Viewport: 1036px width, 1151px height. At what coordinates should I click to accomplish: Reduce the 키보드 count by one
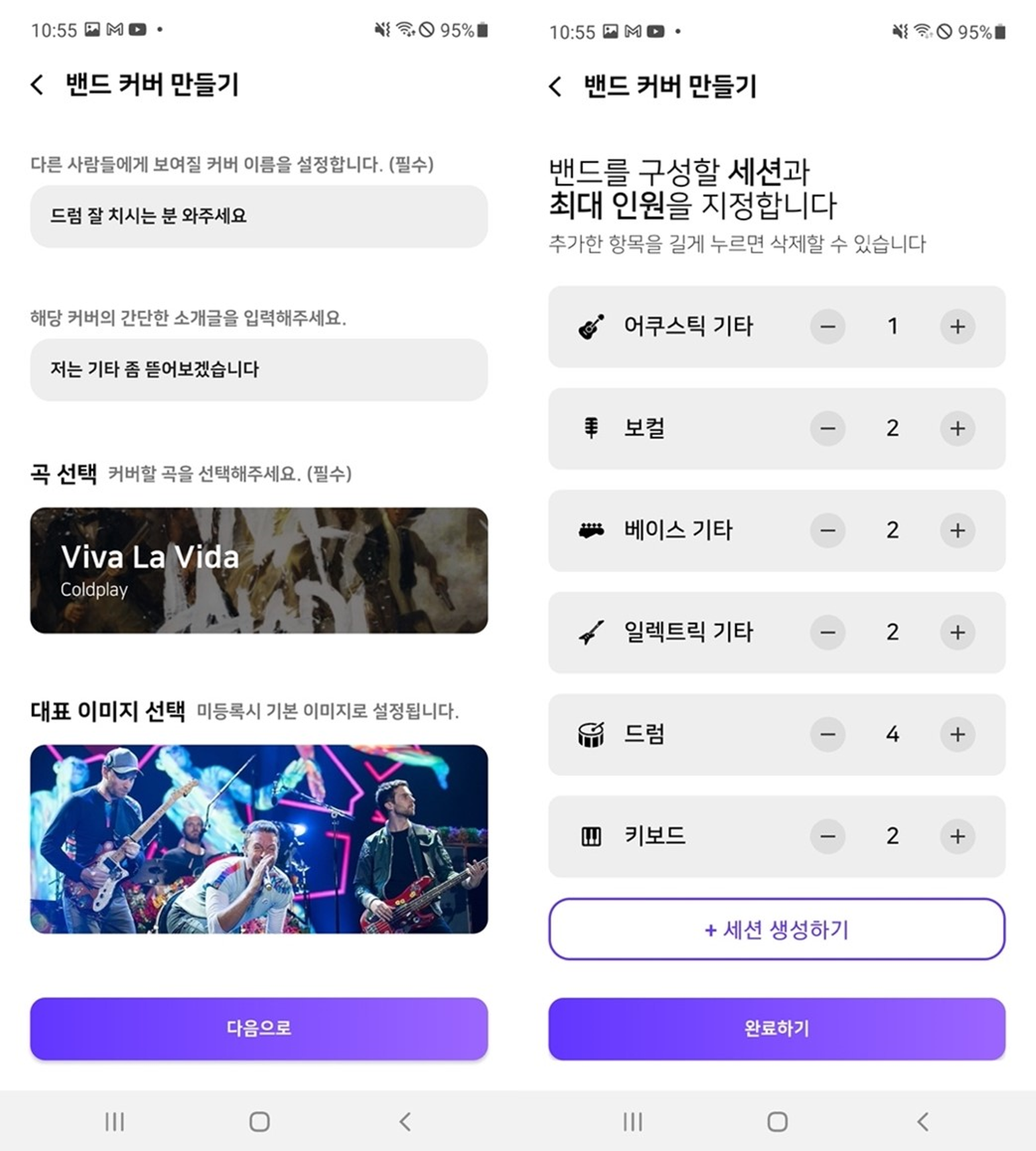827,836
